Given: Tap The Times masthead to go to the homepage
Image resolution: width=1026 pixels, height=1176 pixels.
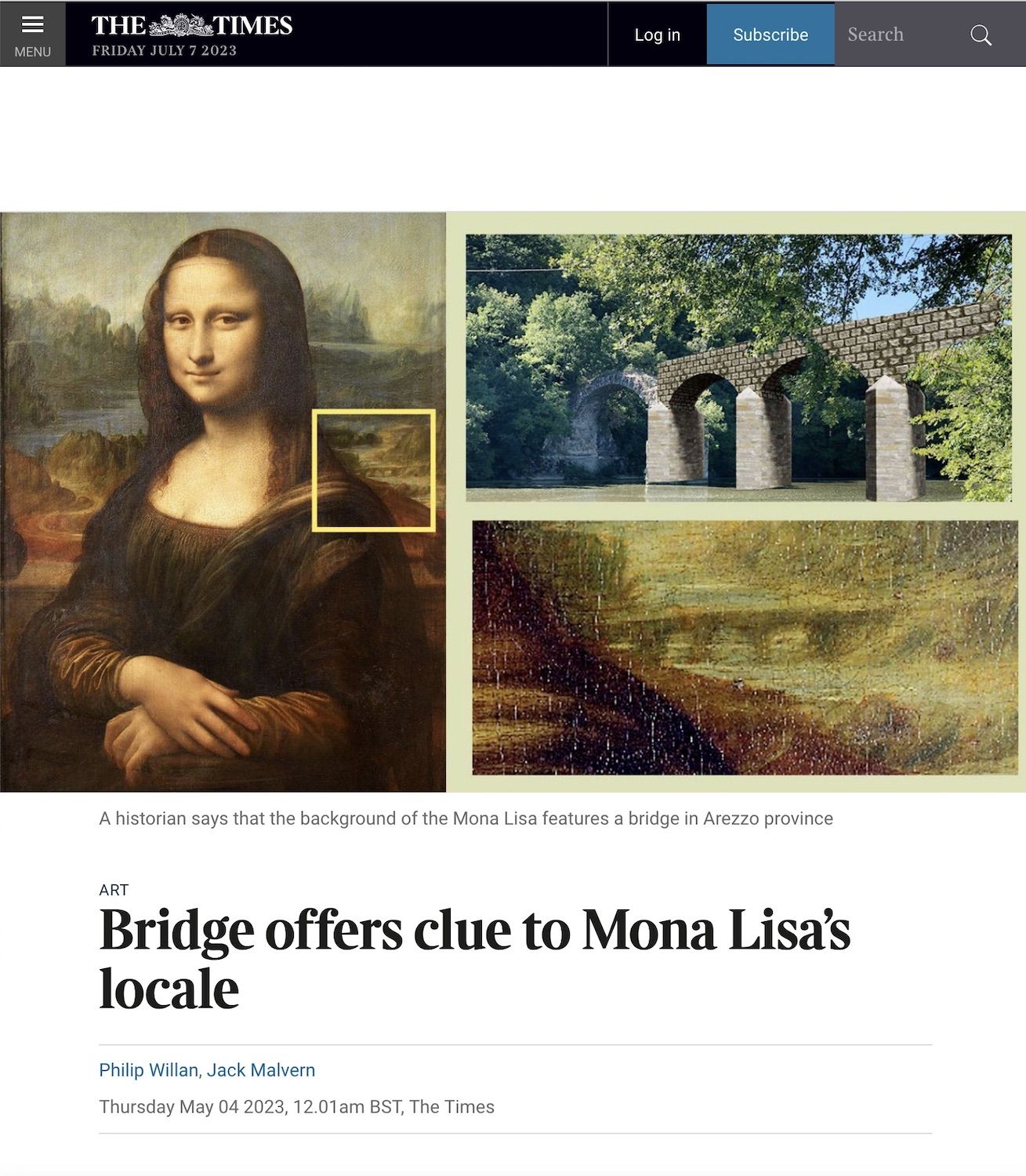Looking at the screenshot, I should point(191,27).
